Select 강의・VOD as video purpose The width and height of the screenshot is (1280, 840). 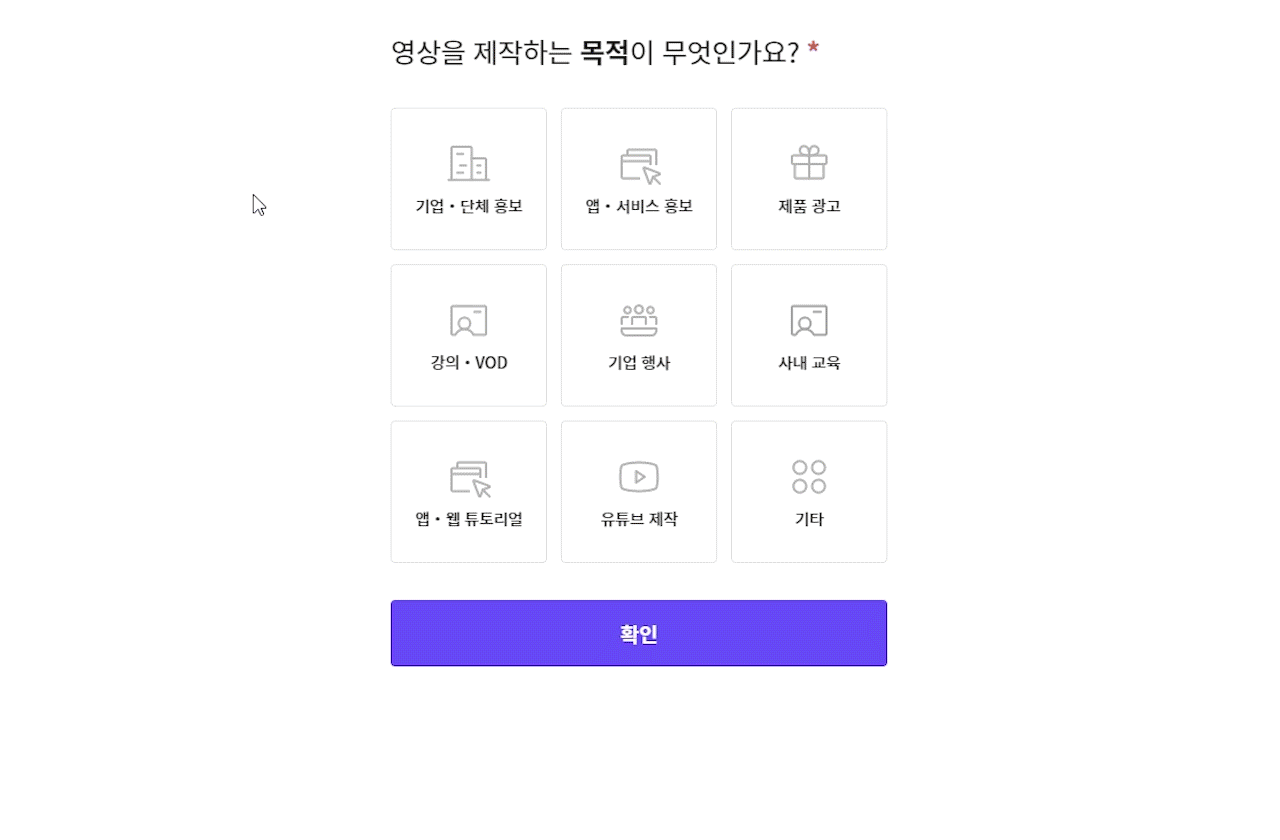468,335
